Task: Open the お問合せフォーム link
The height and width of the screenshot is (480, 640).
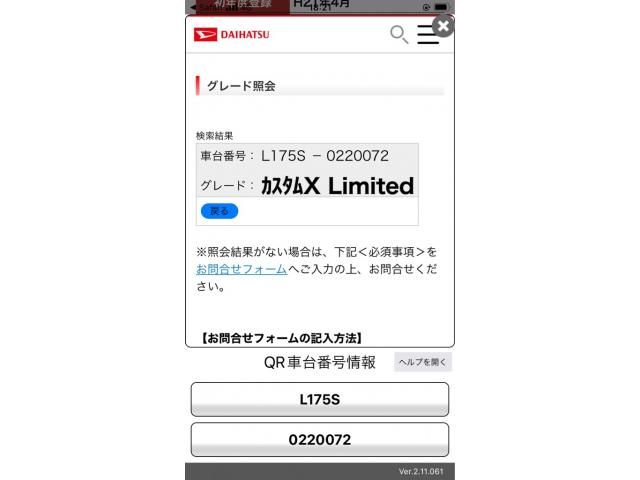Action: click(241, 269)
